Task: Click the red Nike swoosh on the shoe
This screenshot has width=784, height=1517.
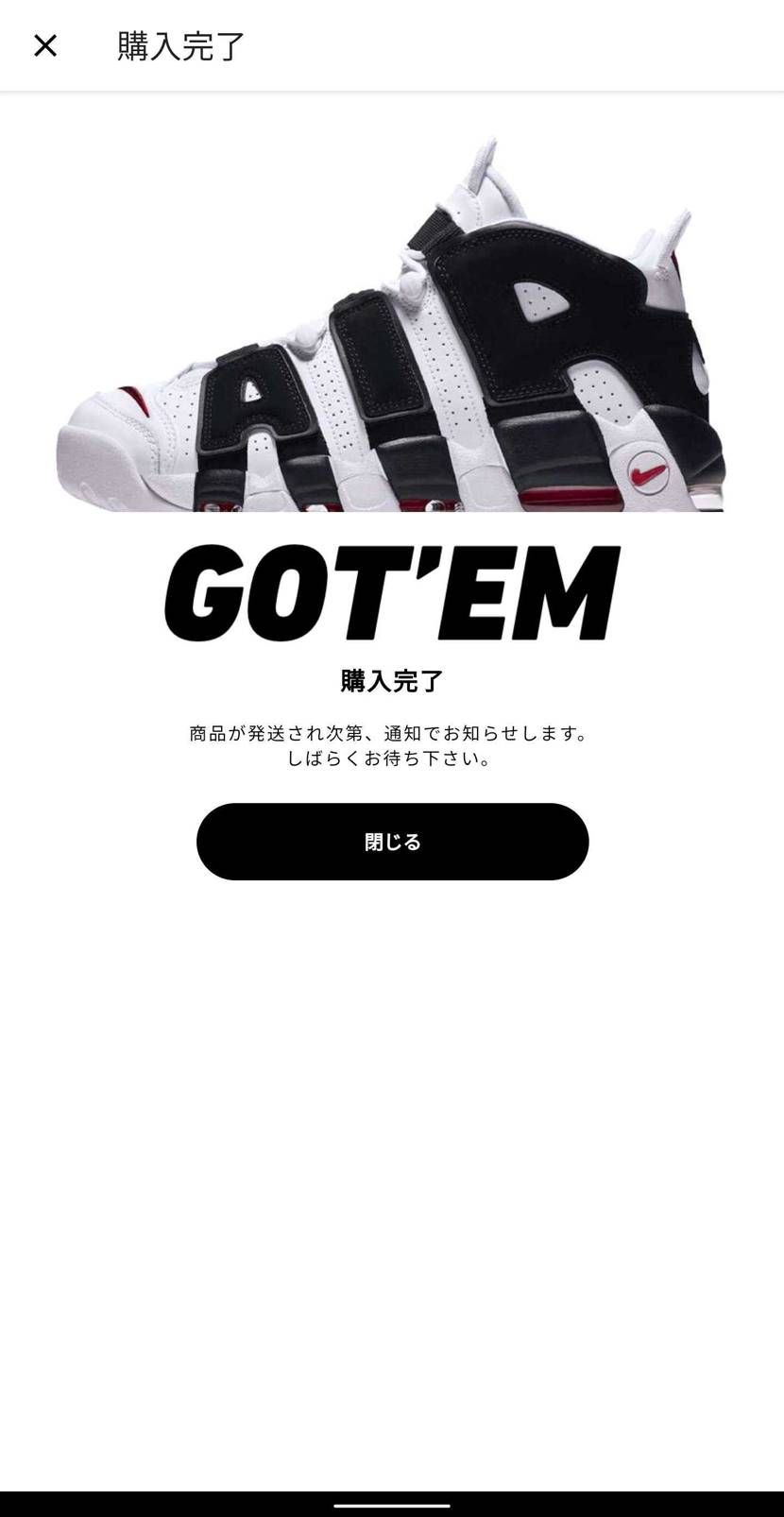Action: point(645,474)
